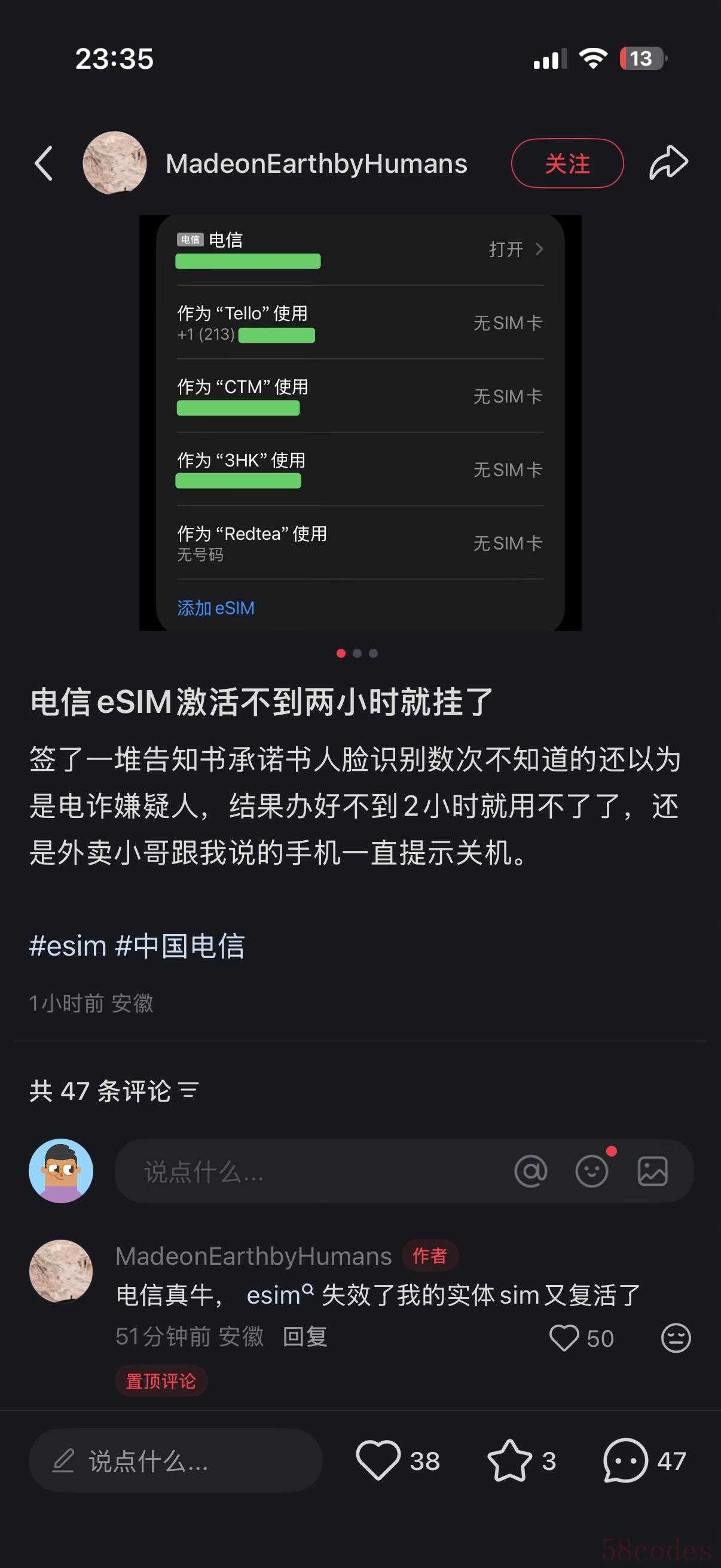
Task: Open MadeonEarthbyHumans profile from header avatar
Action: coord(114,163)
